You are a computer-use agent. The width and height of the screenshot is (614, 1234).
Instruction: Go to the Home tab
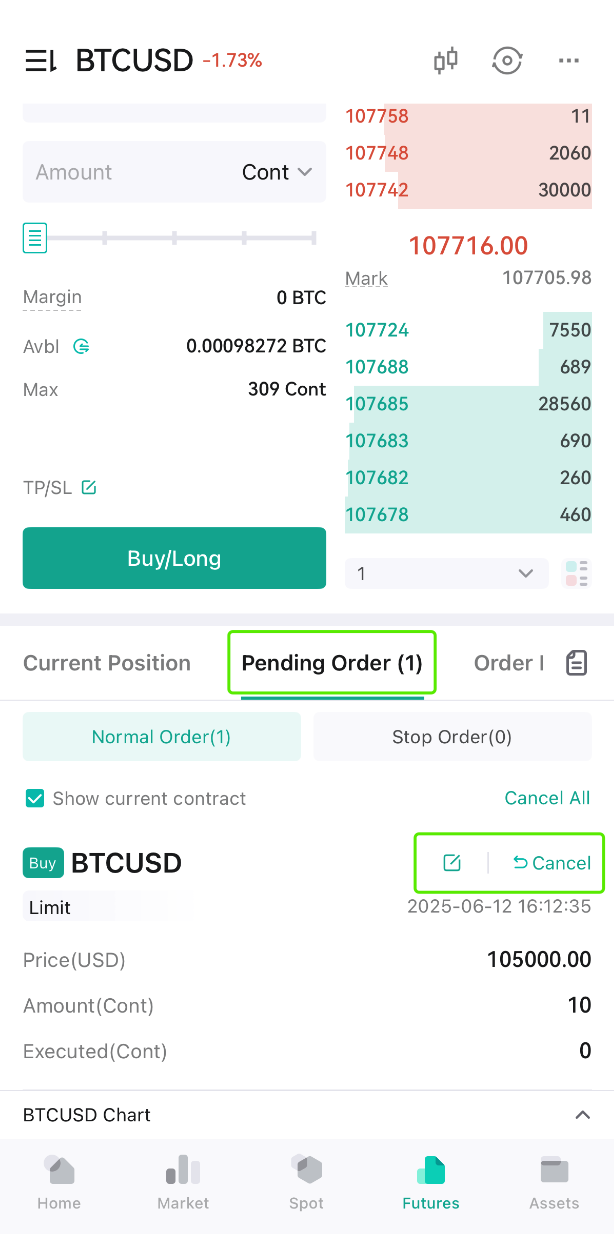pyautogui.click(x=59, y=1184)
